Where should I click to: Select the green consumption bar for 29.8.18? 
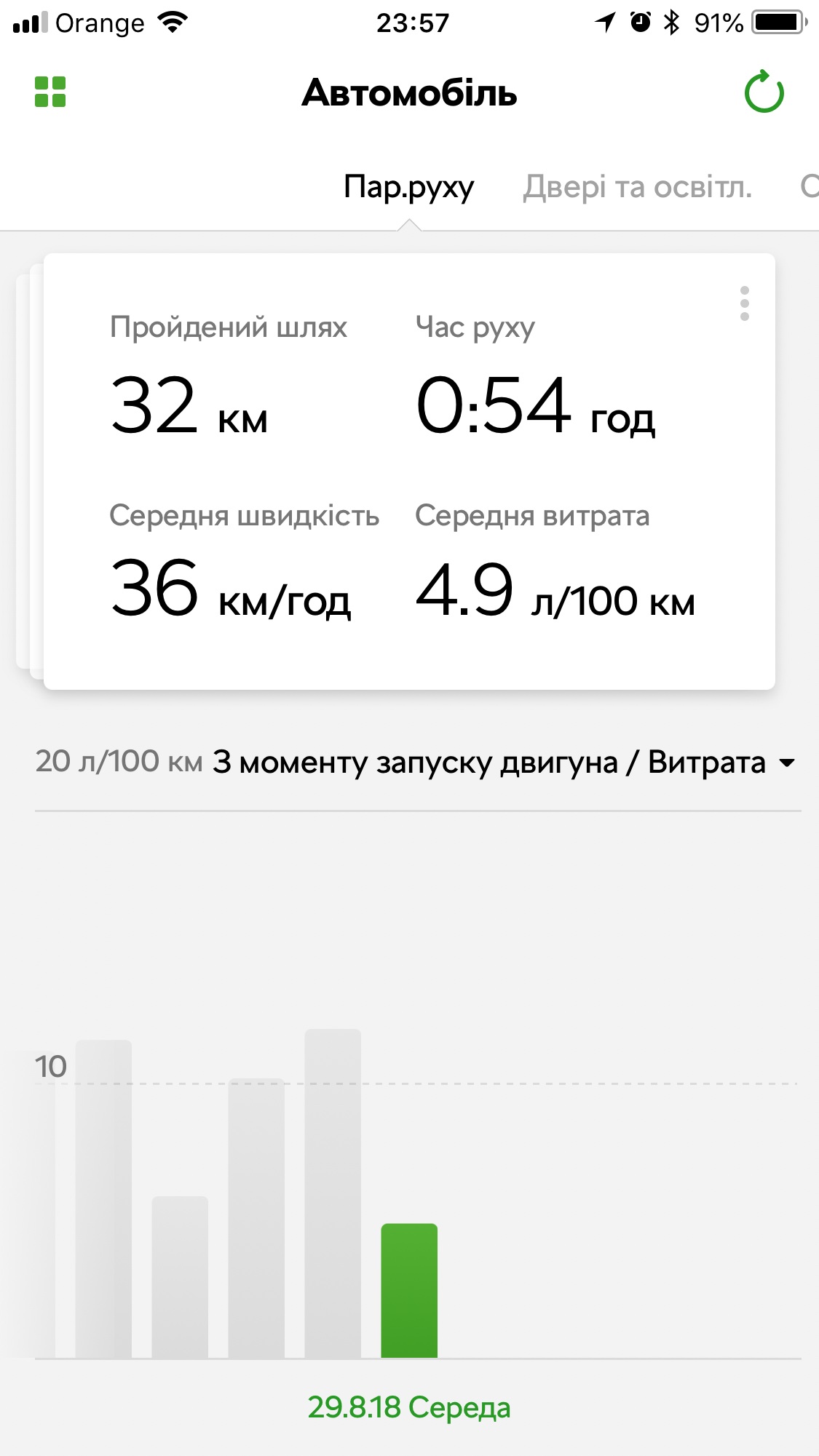coord(409,1290)
